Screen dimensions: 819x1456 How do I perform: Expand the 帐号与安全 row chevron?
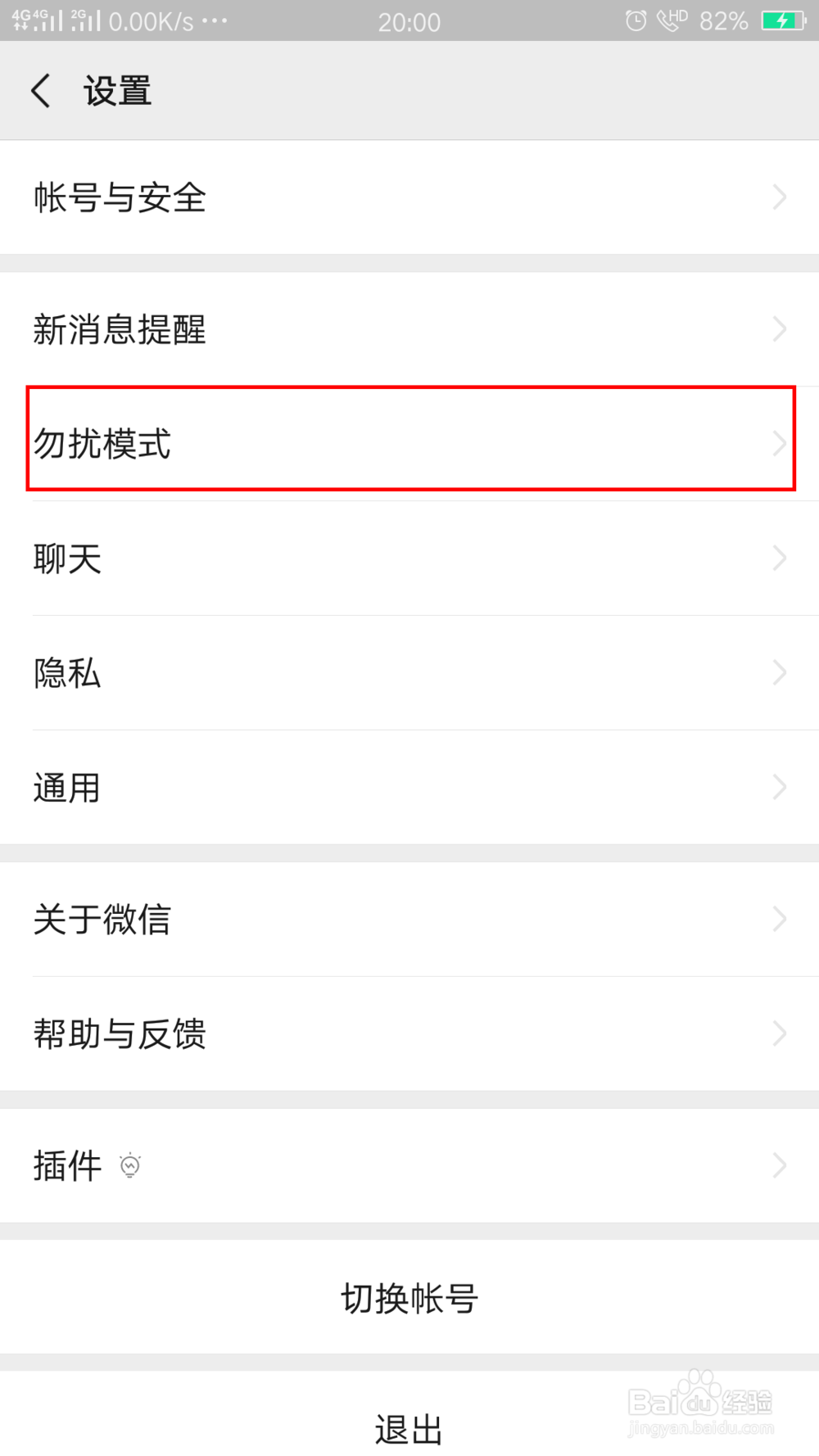tap(780, 197)
